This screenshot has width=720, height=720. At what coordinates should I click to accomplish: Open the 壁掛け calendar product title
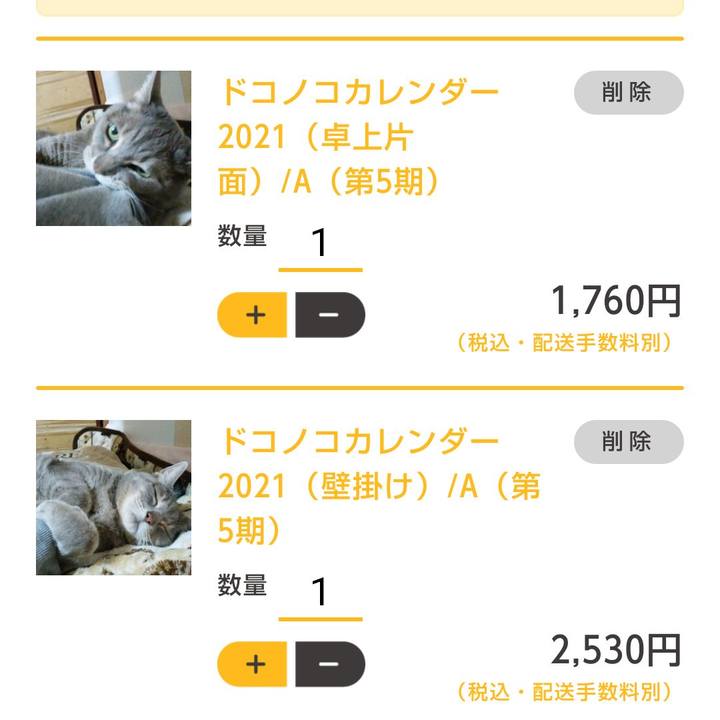tap(379, 486)
